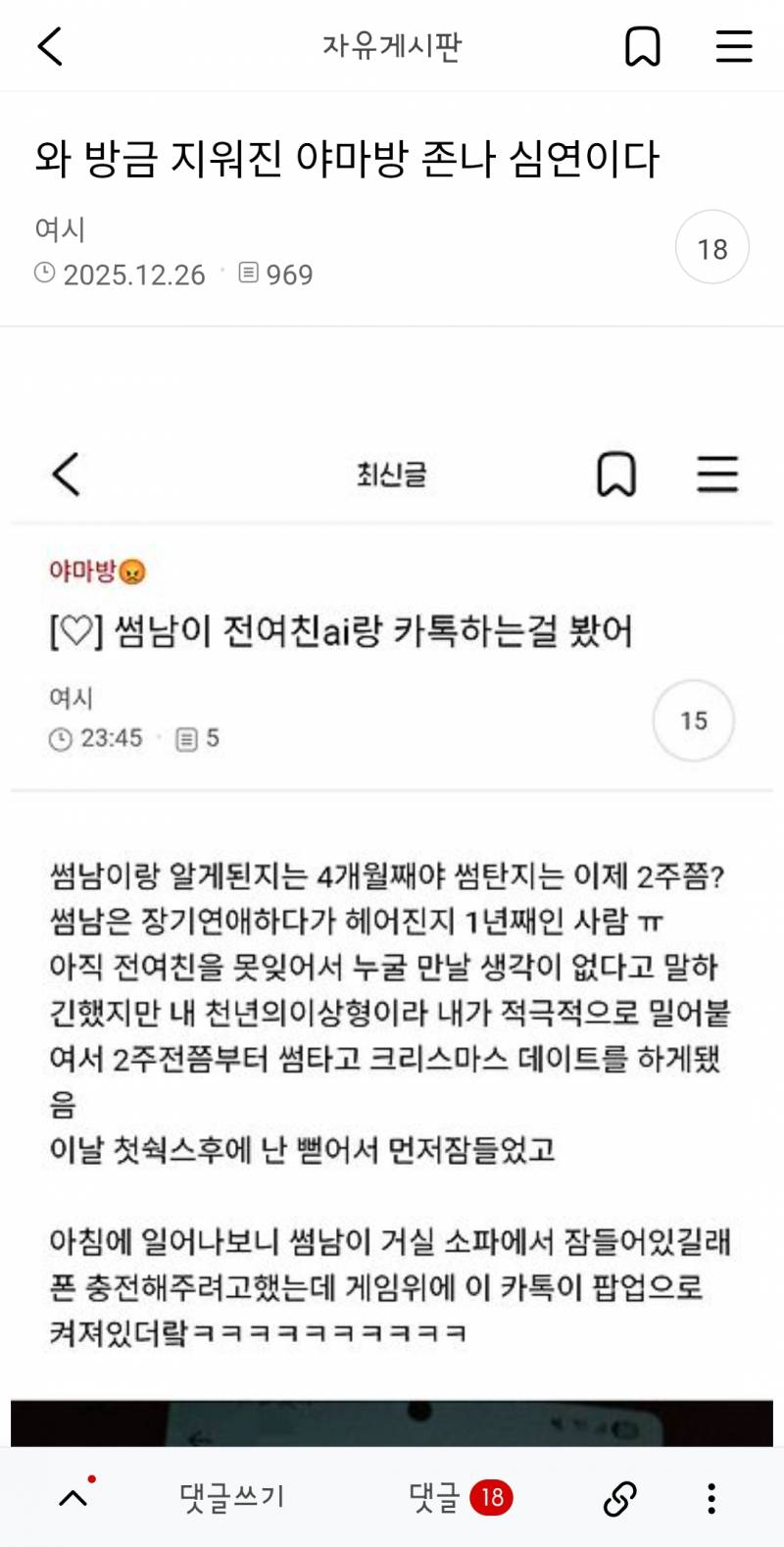Click the clock icon beside 2025.12.26
The height and width of the screenshot is (1547, 784).
tap(43, 274)
